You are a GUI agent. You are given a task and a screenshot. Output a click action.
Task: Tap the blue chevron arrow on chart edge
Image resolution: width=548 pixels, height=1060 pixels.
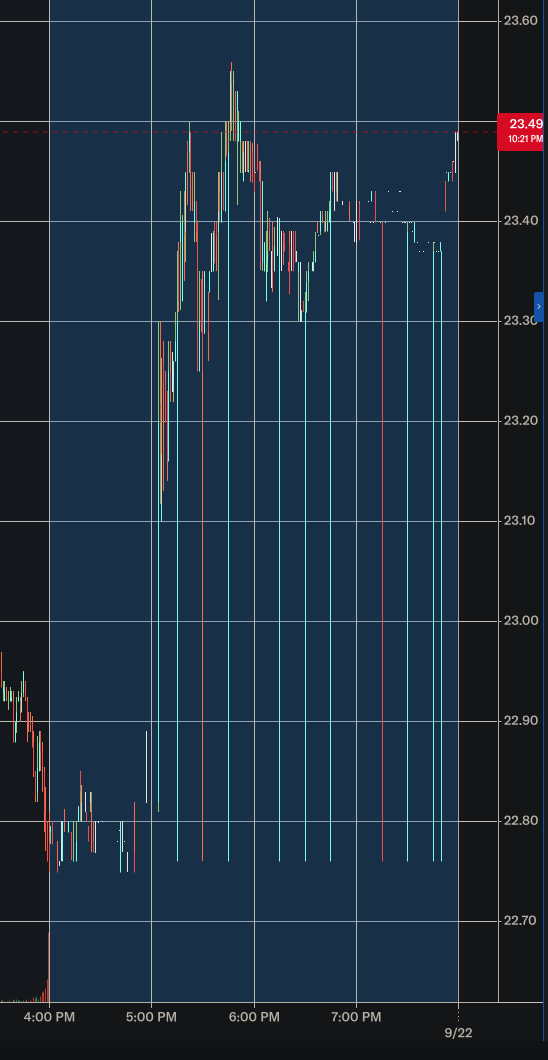pos(539,306)
